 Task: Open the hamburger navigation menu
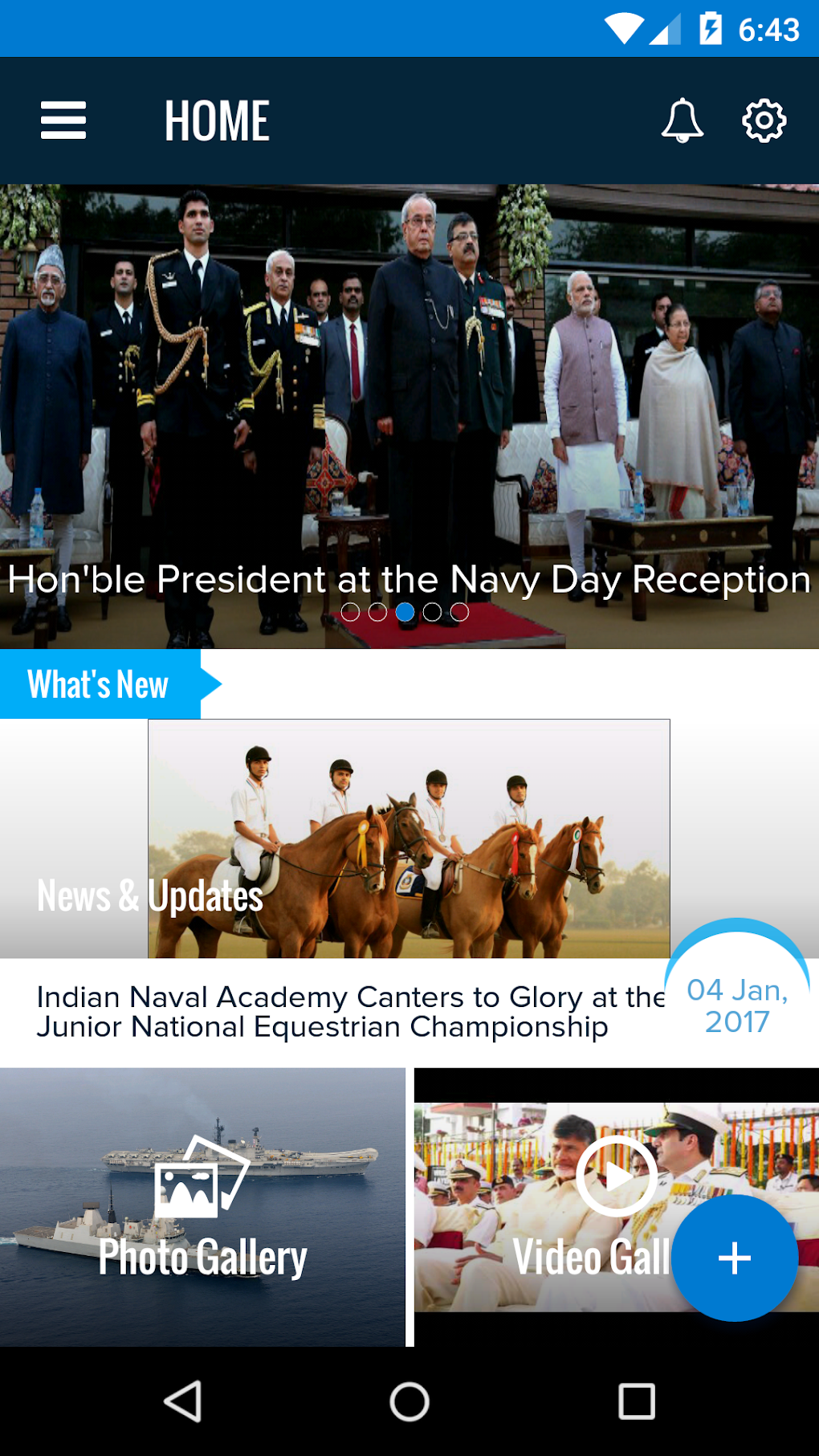[x=63, y=120]
